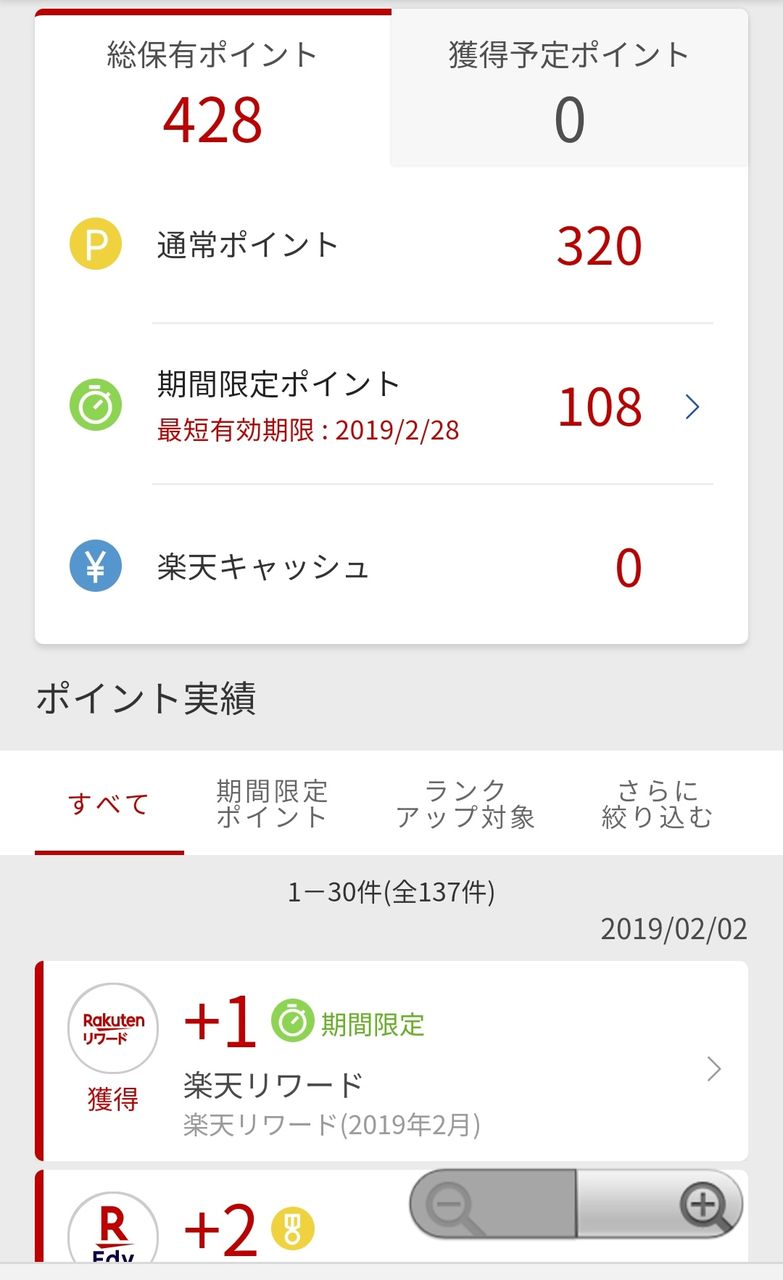Open the 楽天リワード +1 point entry

[x=390, y=1062]
